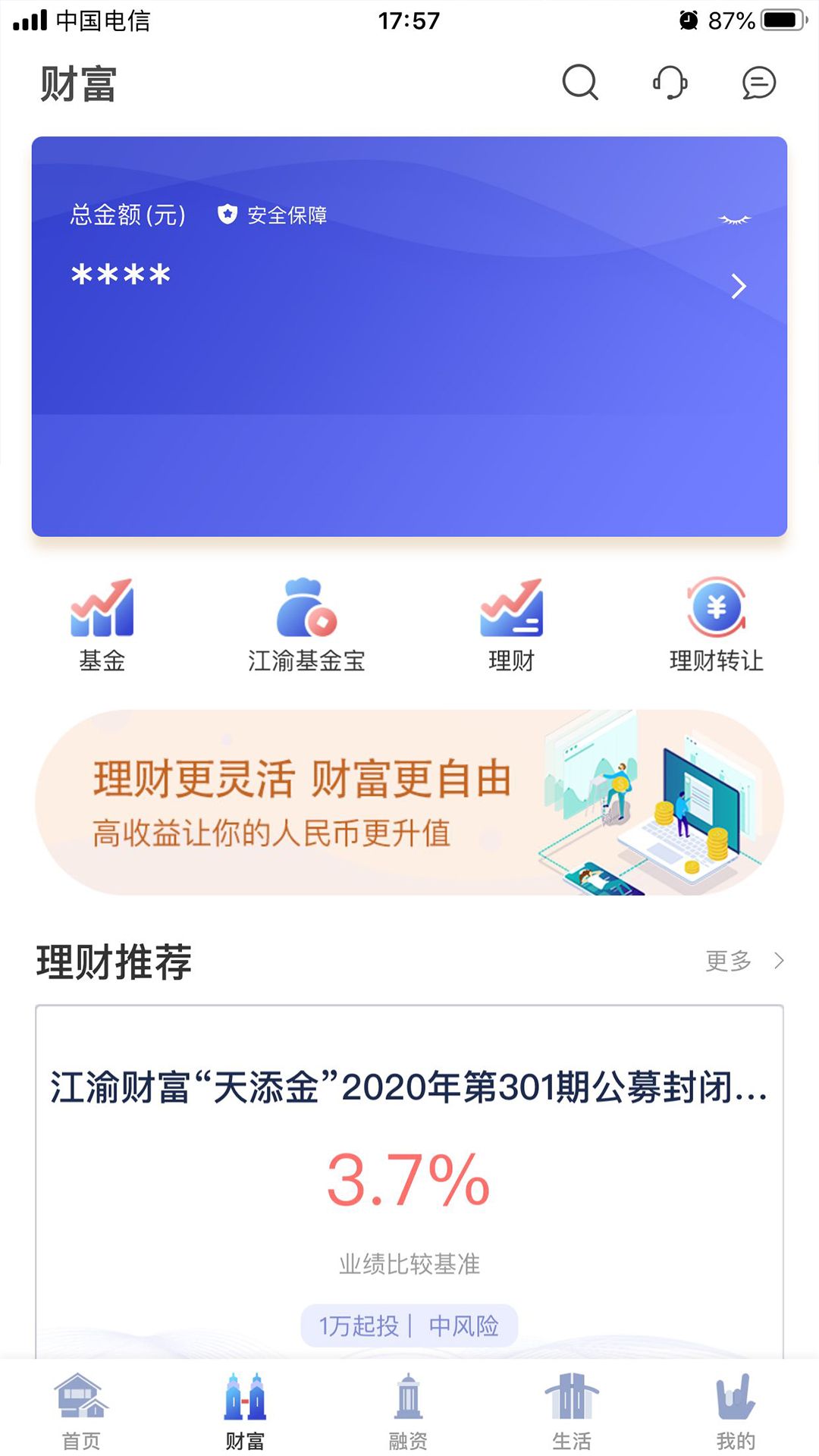
Task: Open the messages icon
Action: [x=758, y=83]
